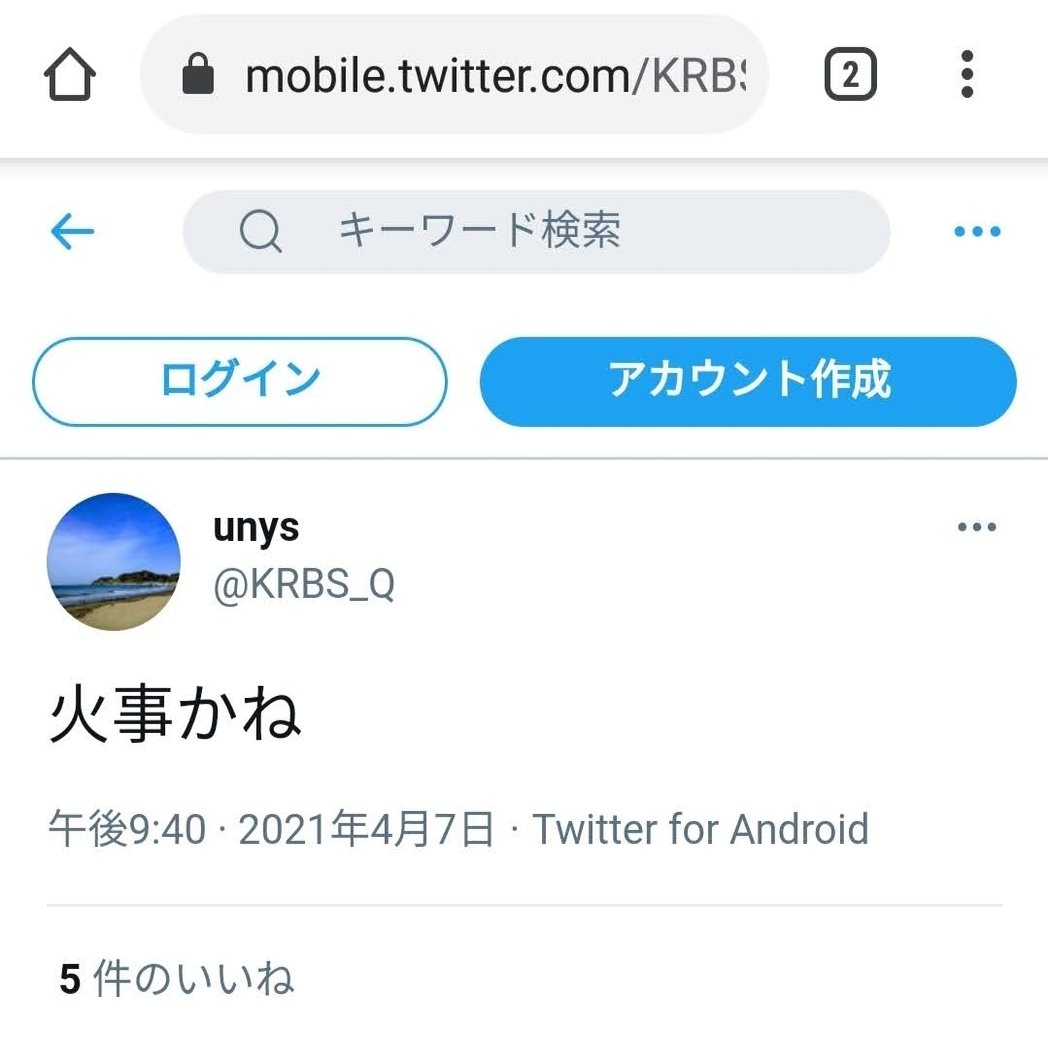Tap the mobile.twitter.com address bar

coord(455,75)
